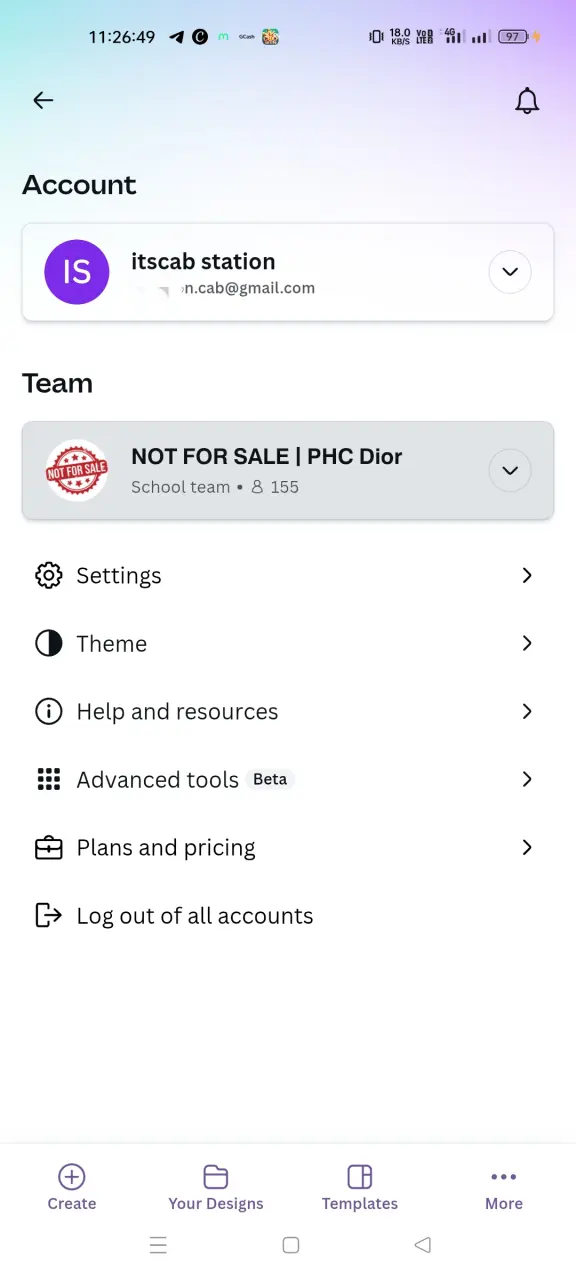Log out of all accounts
576x1280 pixels.
[288, 916]
